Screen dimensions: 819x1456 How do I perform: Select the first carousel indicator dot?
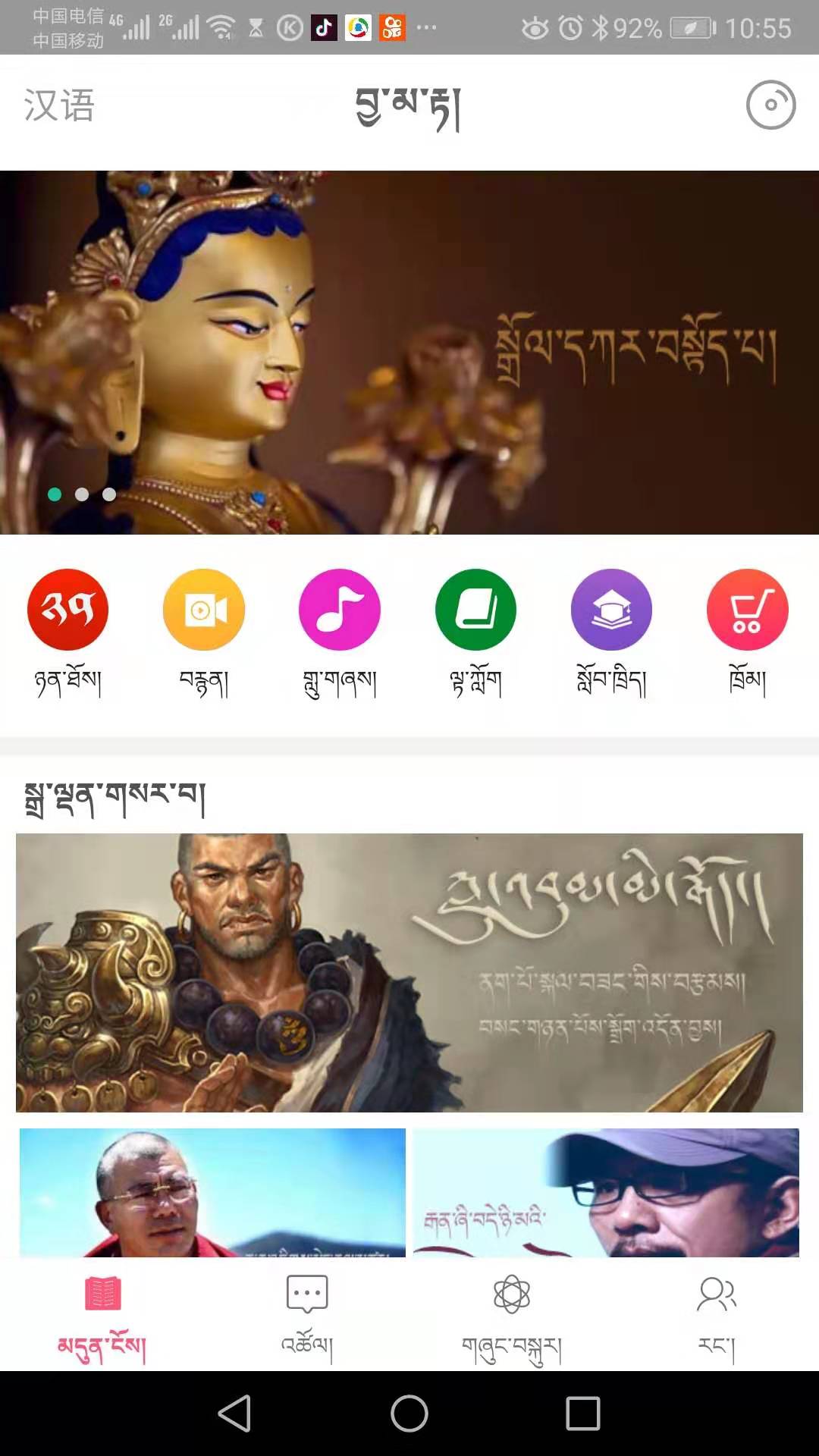point(55,494)
